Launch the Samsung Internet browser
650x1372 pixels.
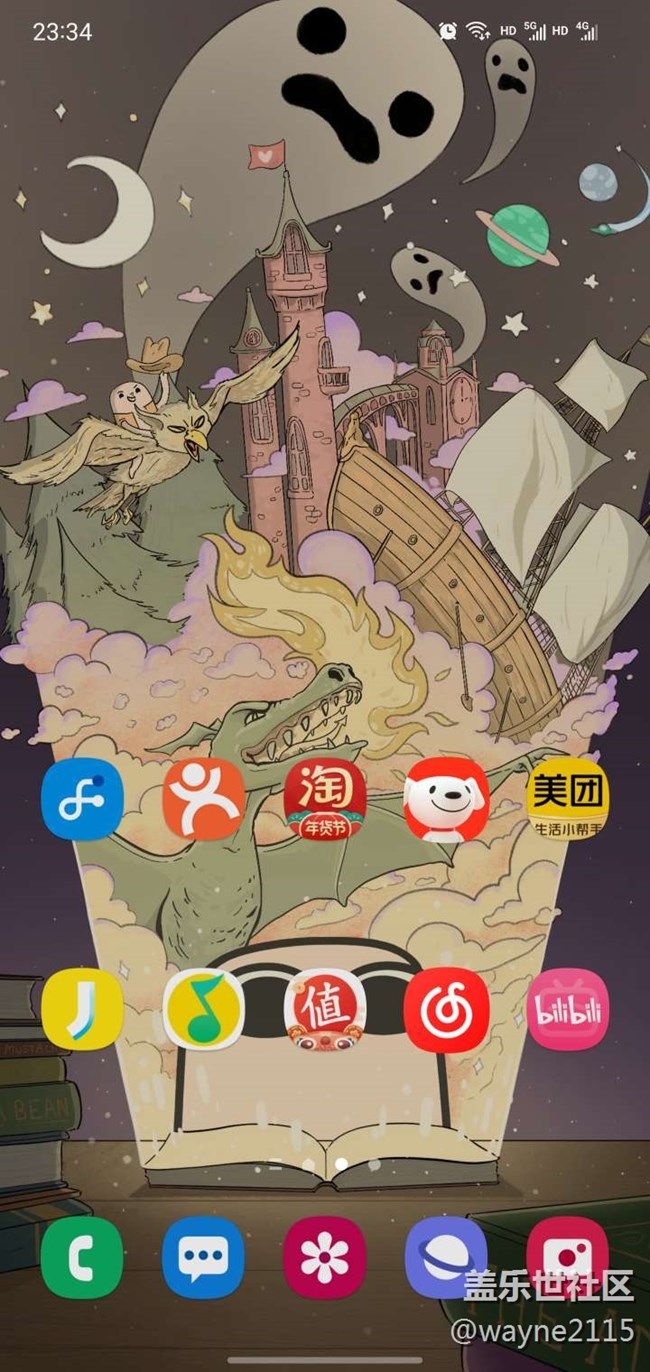click(446, 1257)
